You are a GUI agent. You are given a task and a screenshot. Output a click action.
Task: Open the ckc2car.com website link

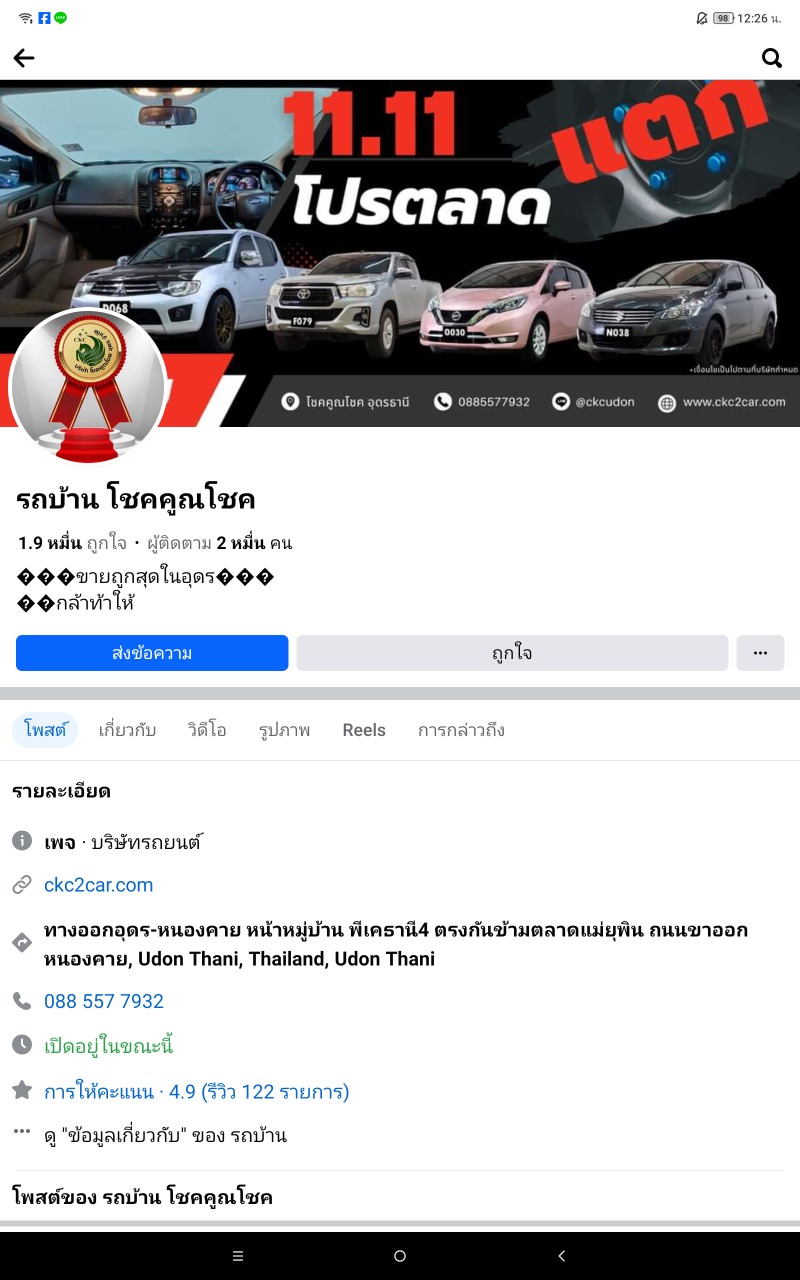pos(98,885)
